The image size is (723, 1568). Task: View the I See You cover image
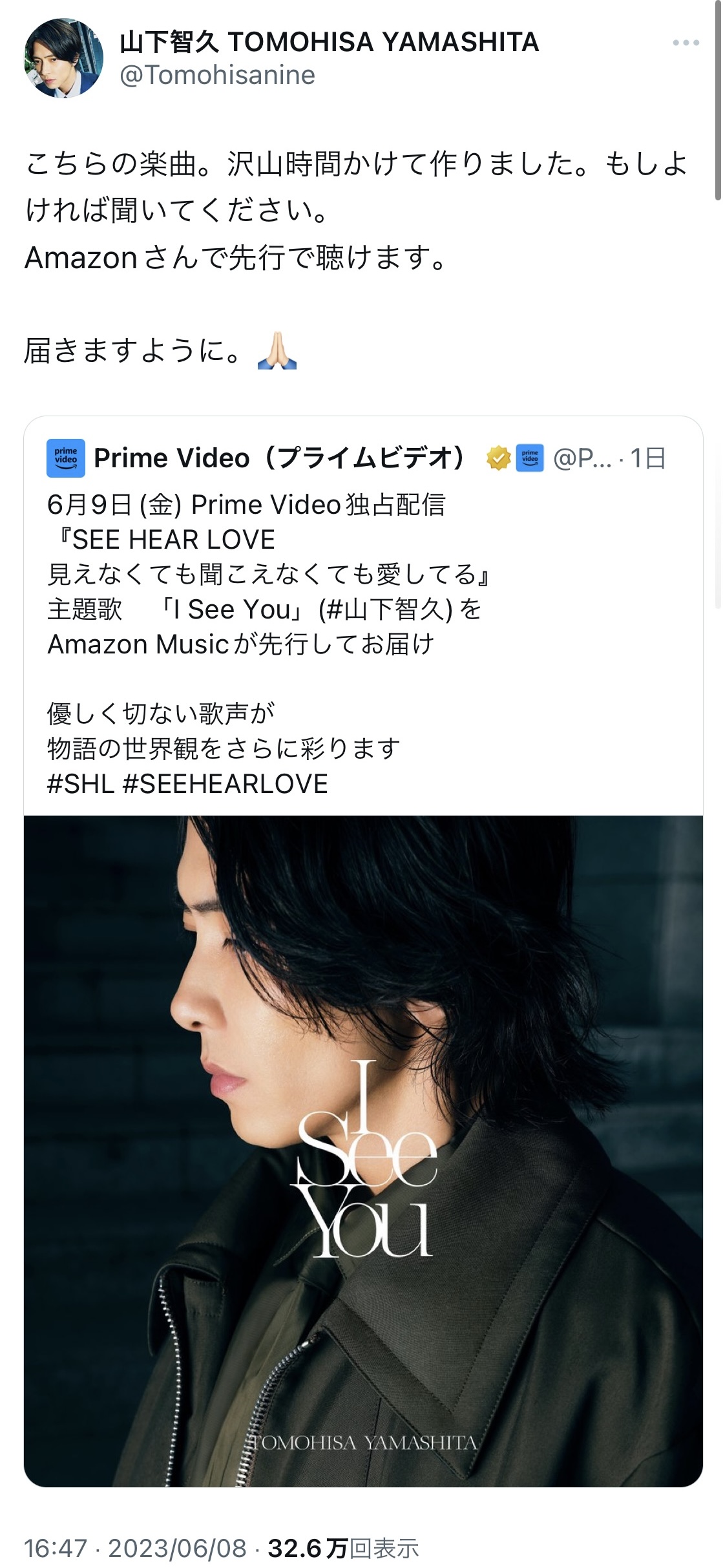click(363, 1150)
